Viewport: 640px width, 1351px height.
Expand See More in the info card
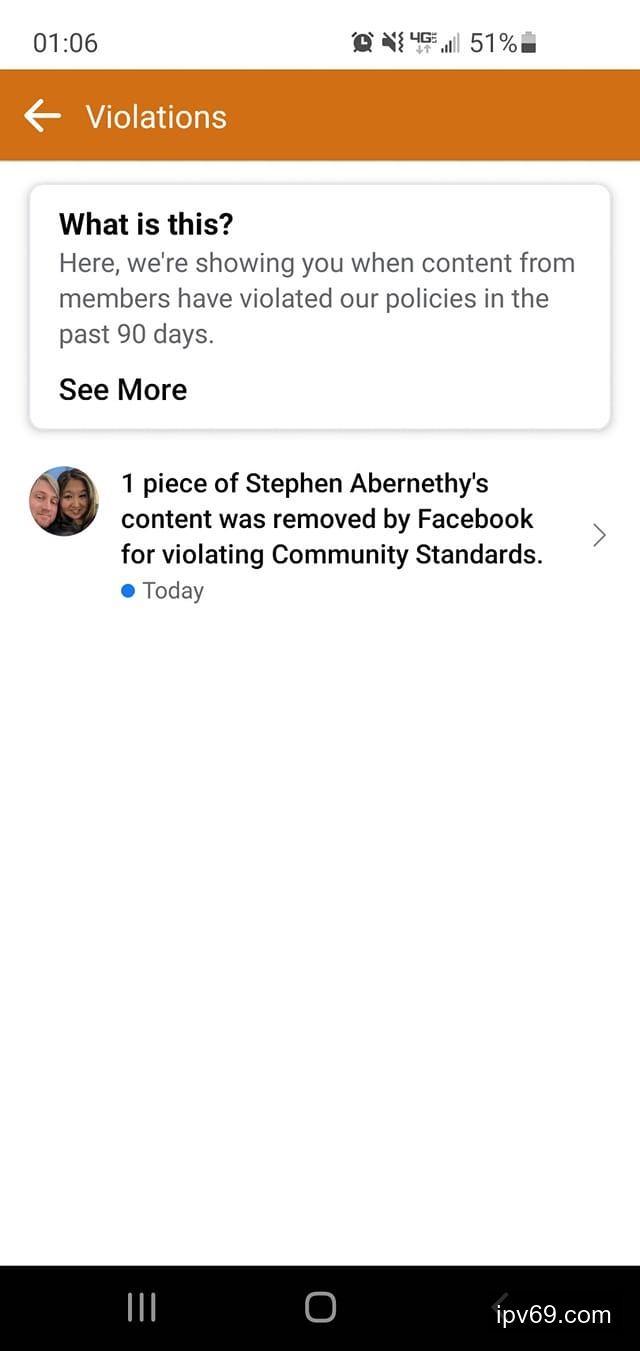click(x=123, y=389)
